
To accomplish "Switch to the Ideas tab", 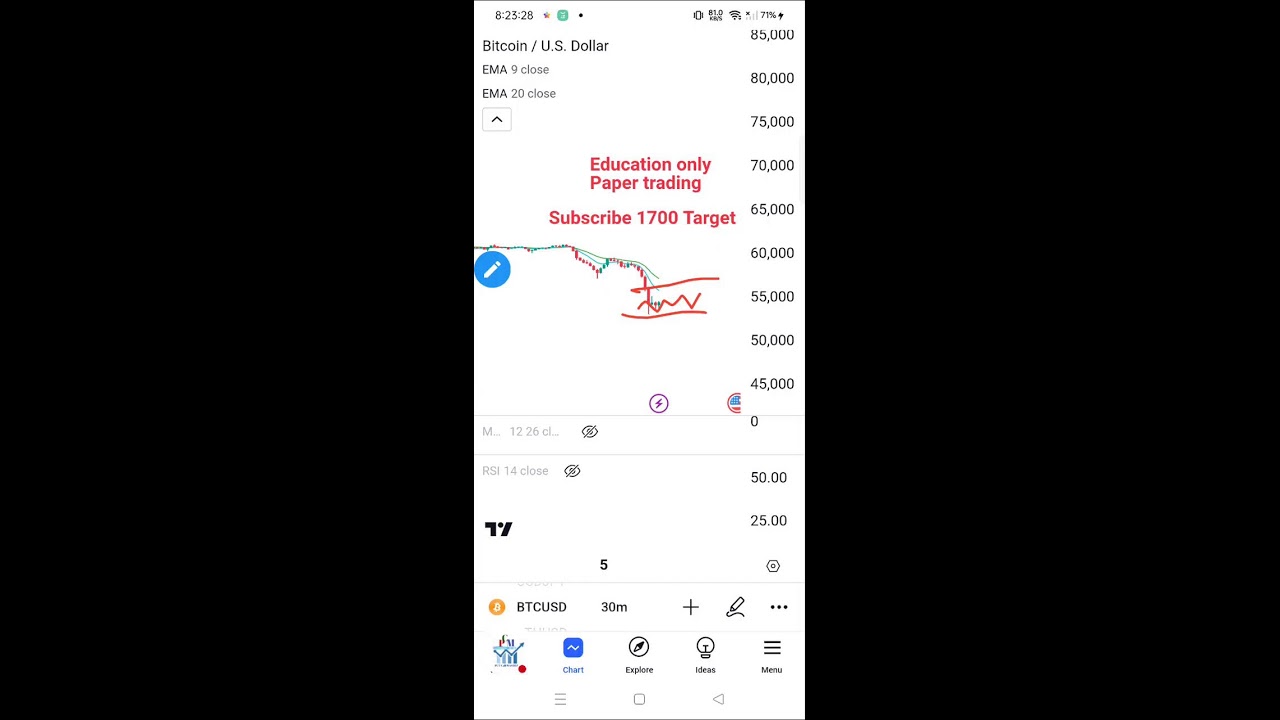I will (x=705, y=655).
